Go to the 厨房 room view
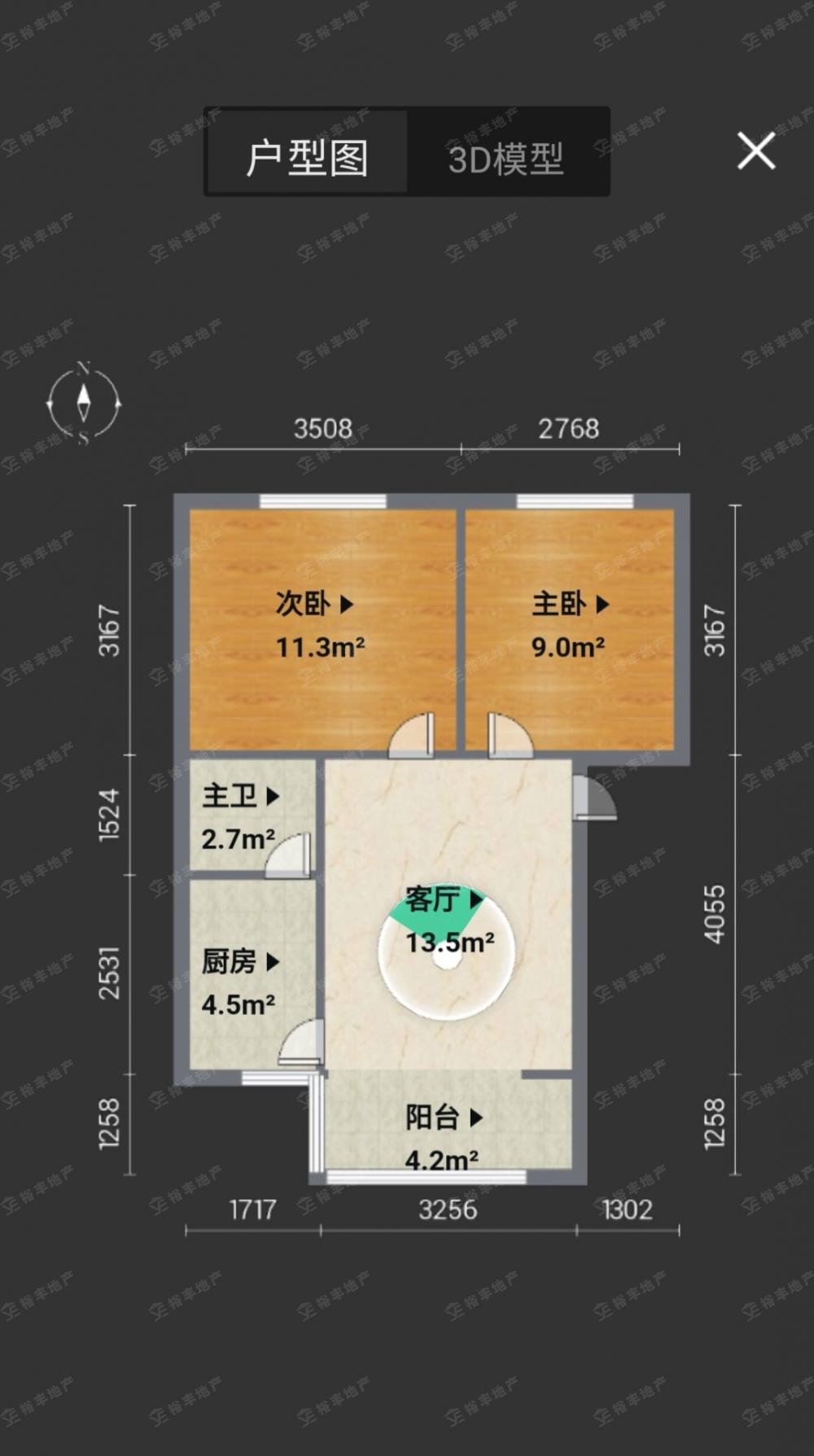Viewport: 814px width, 1456px height. [241, 962]
